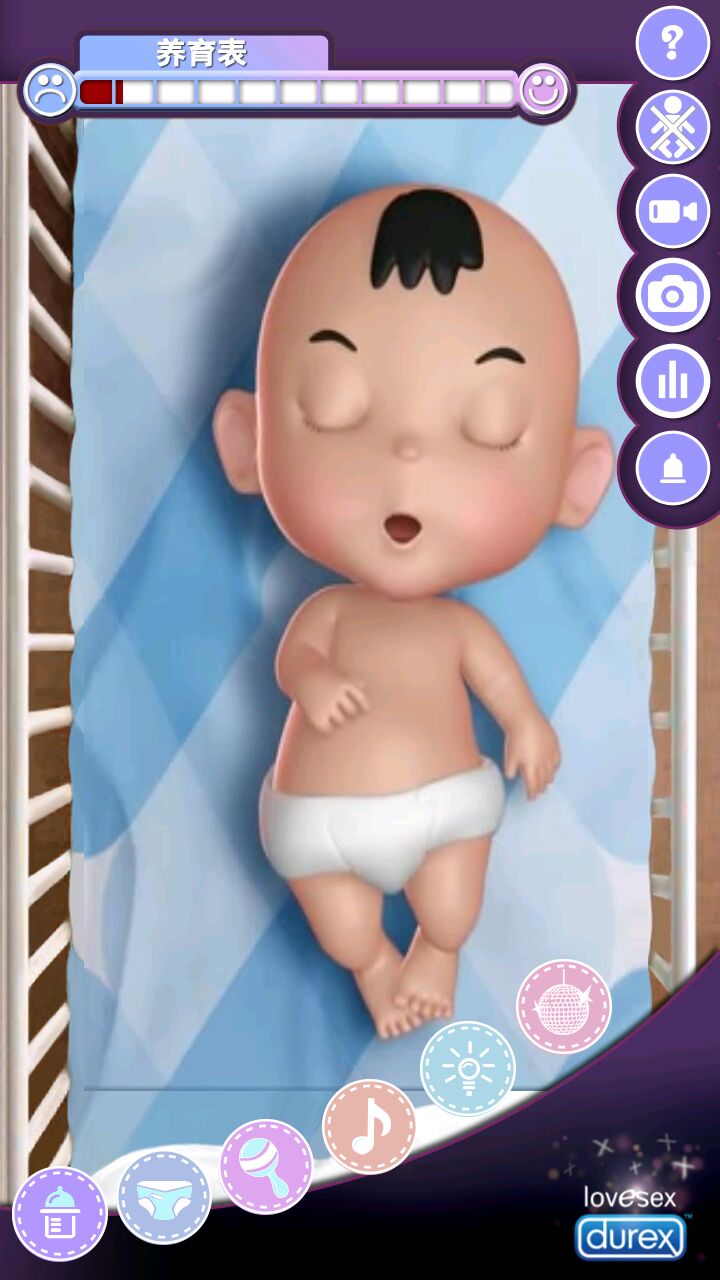
Task: Open the help question mark icon
Action: click(672, 43)
